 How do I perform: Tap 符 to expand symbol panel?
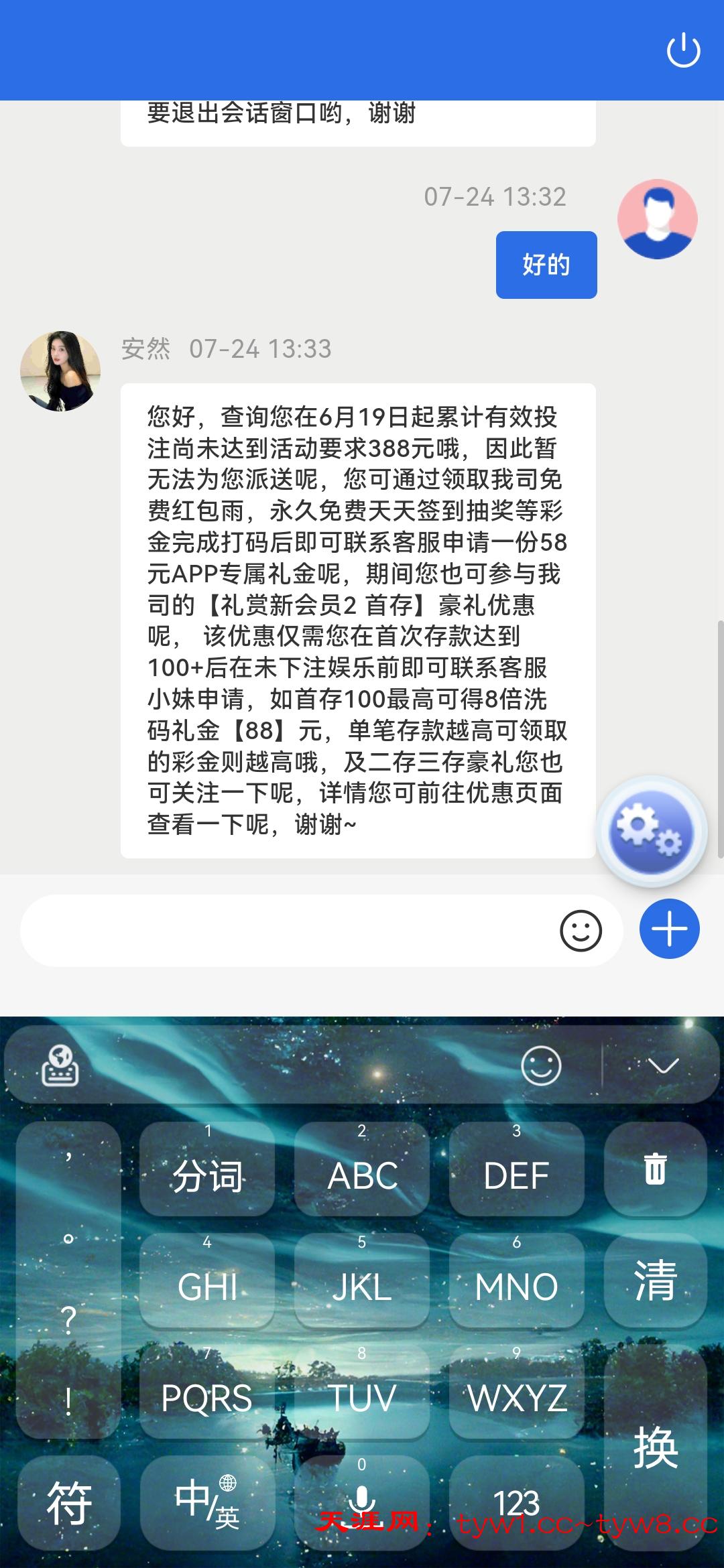pyautogui.click(x=69, y=1503)
